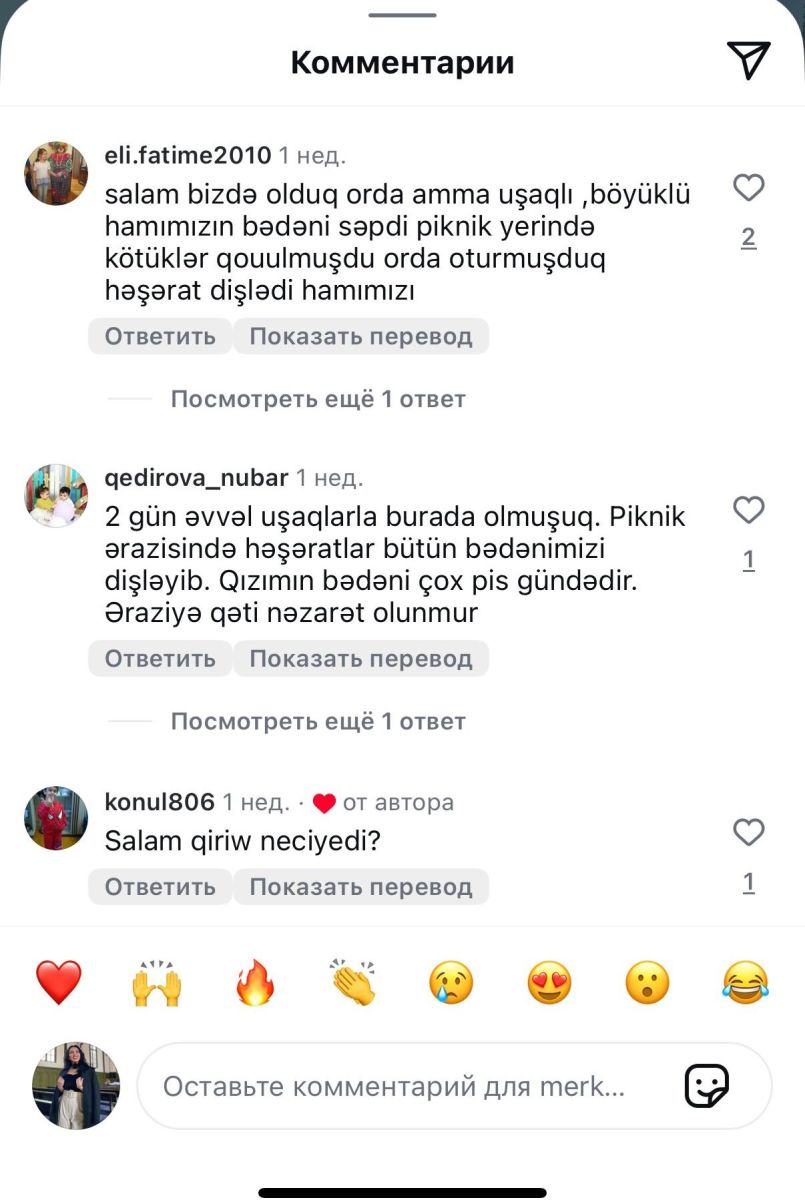Tap Ответить under eli.fatime2010's comment
The width and height of the screenshot is (805, 1200).
160,336
